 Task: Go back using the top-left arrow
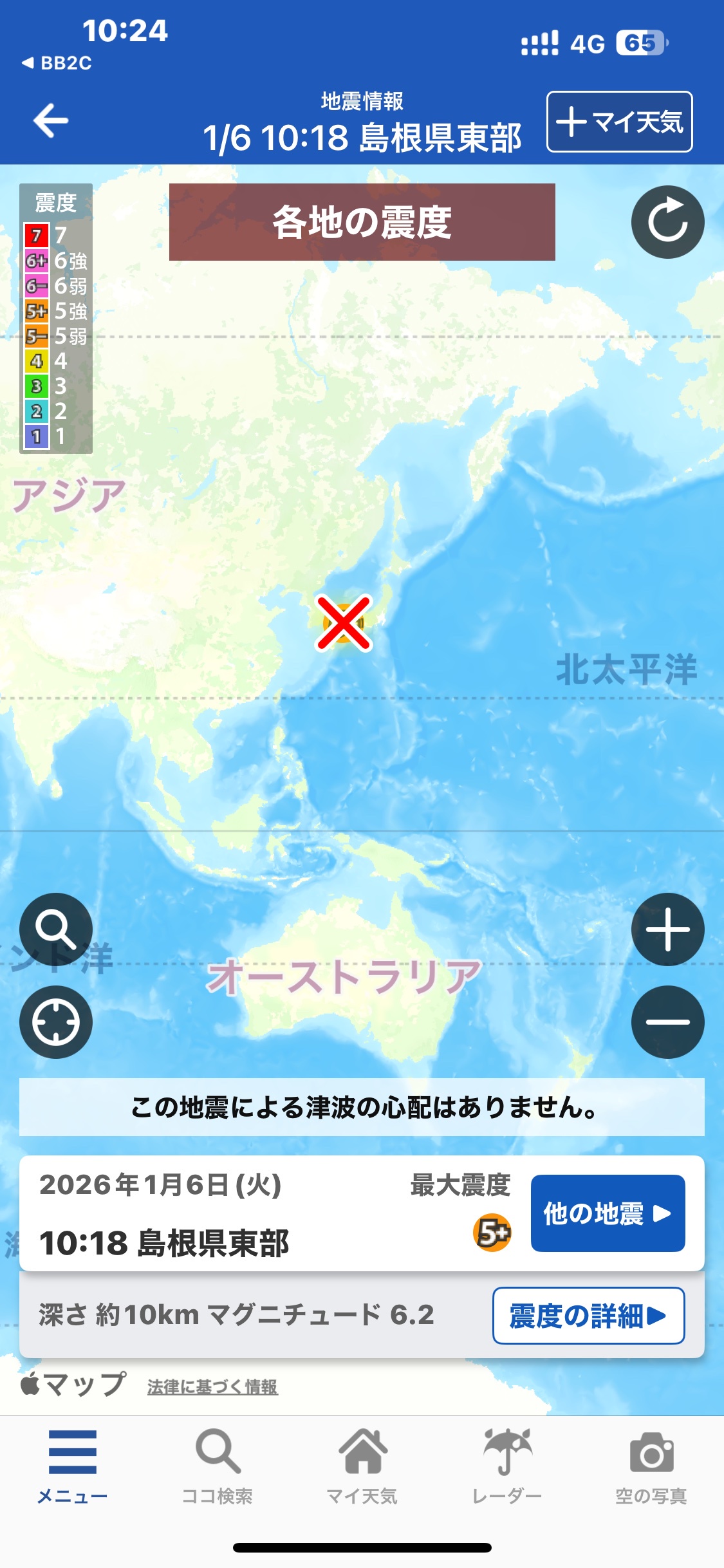click(51, 120)
